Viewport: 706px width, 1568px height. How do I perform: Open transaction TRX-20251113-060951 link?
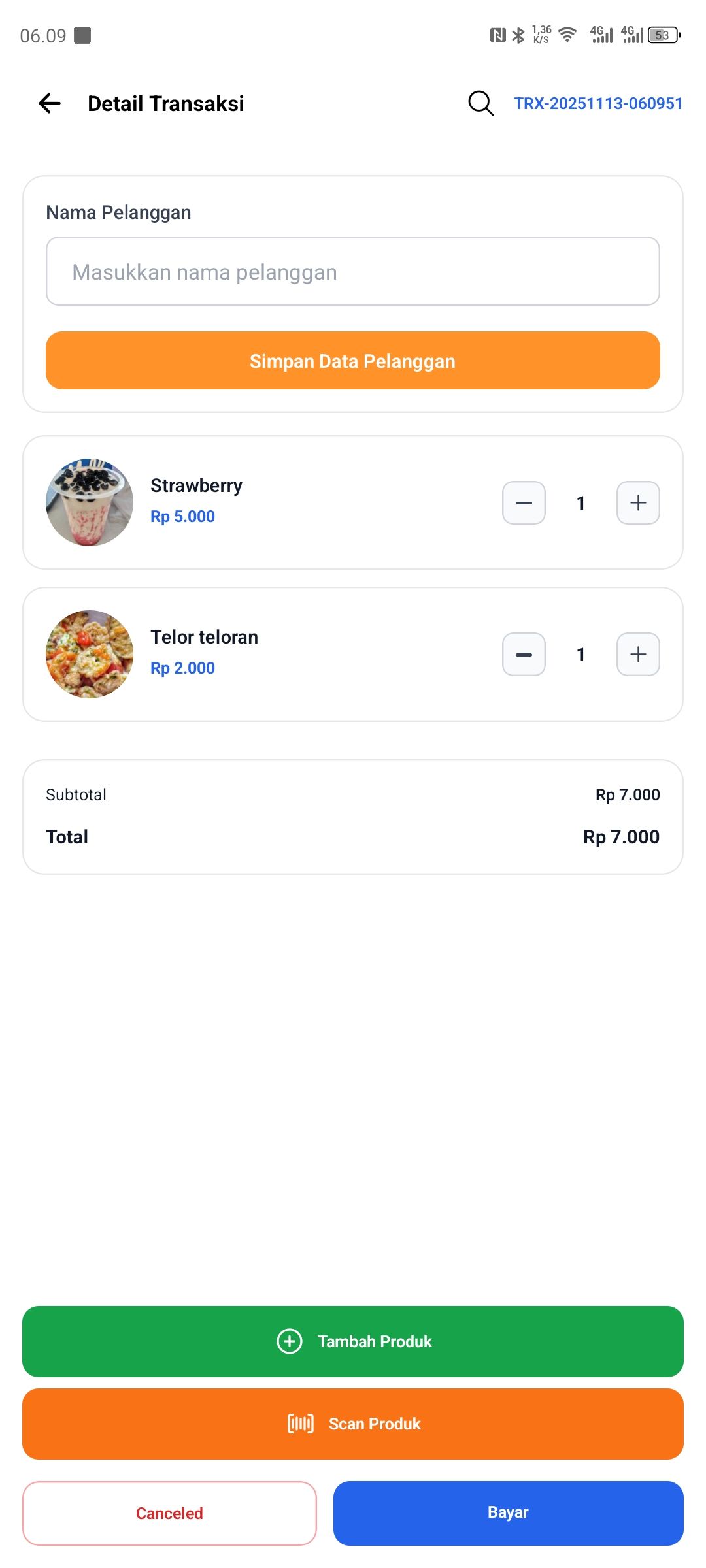click(597, 103)
